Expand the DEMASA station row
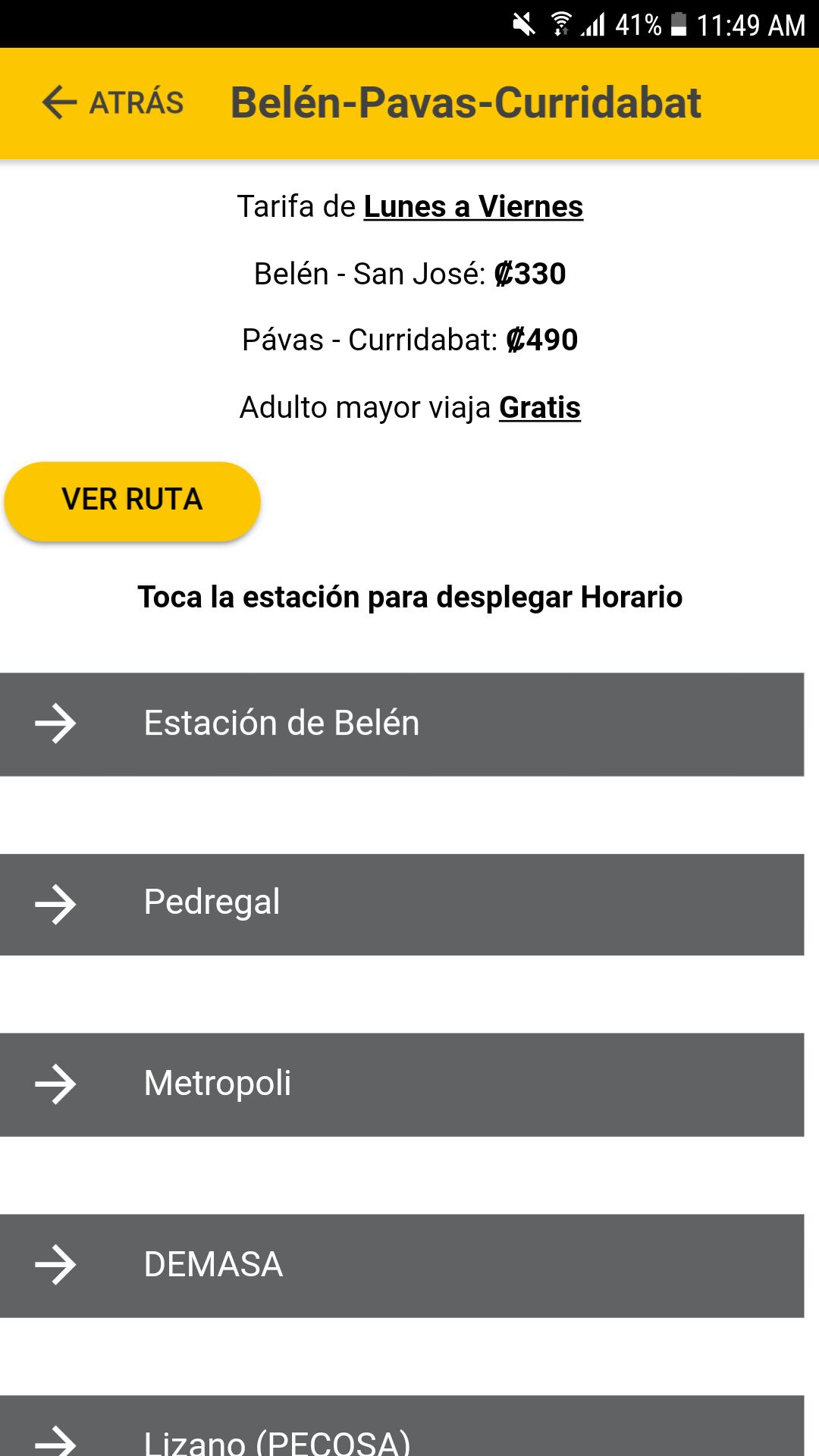The width and height of the screenshot is (819, 1456). [x=402, y=1265]
